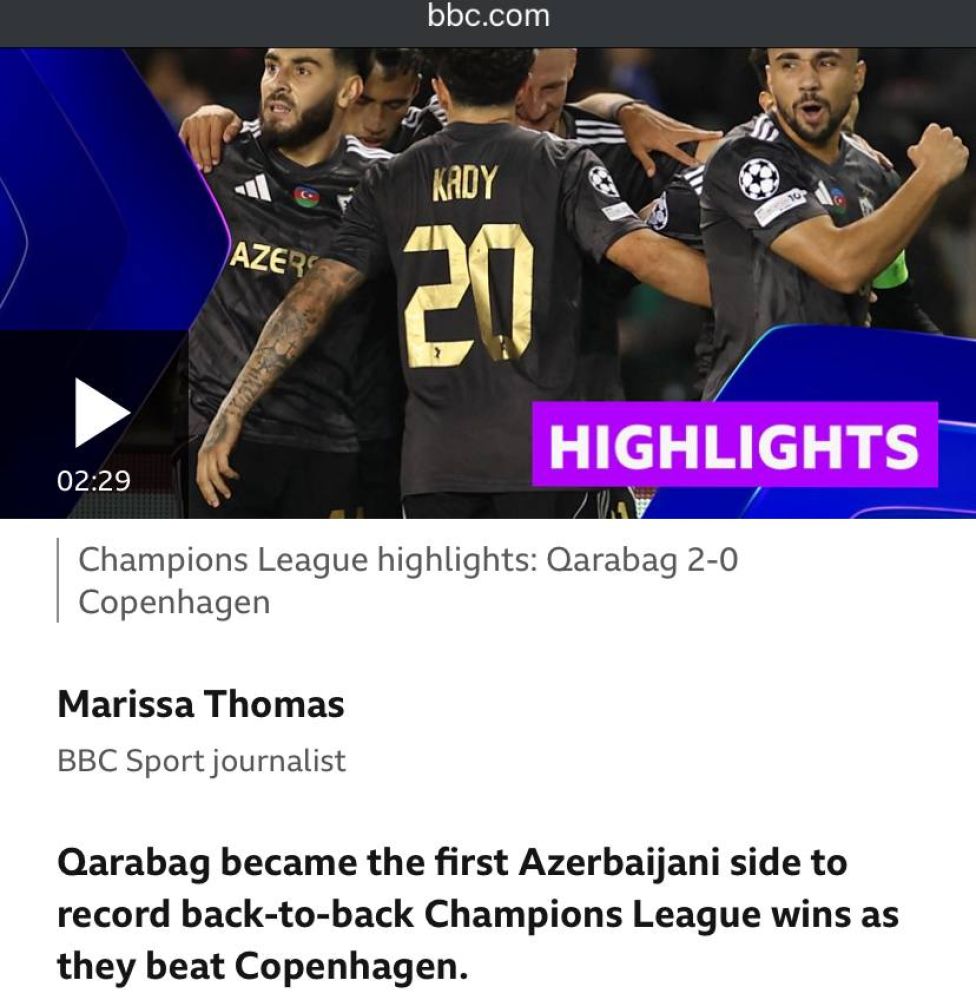
Task: Tap the bbc.com address bar
Action: 488,17
